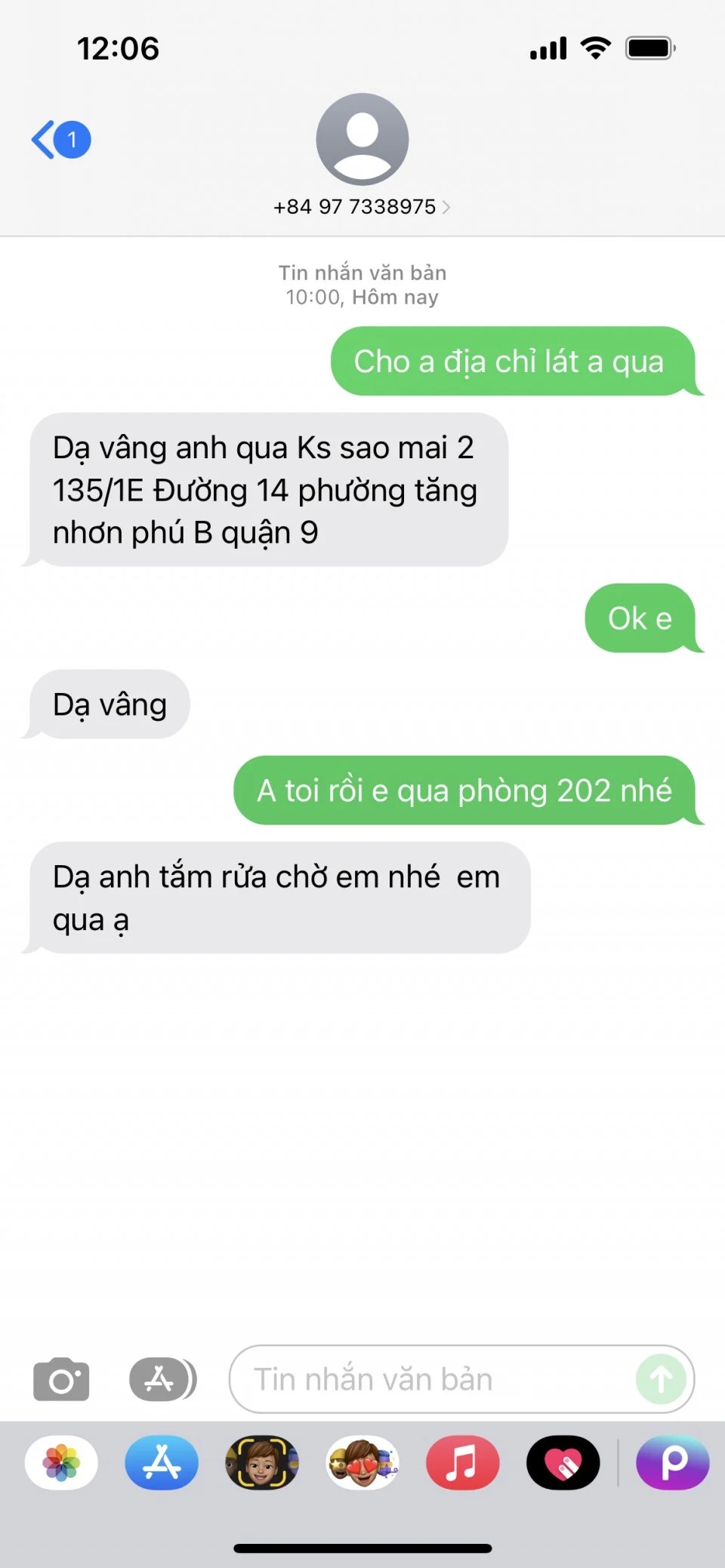Open the Photos app in the app strip
The image size is (725, 1568).
tap(61, 1462)
